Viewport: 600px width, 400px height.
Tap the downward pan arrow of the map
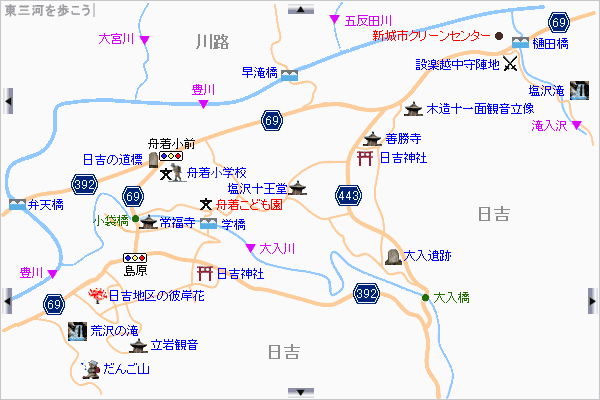pyautogui.click(x=293, y=391)
